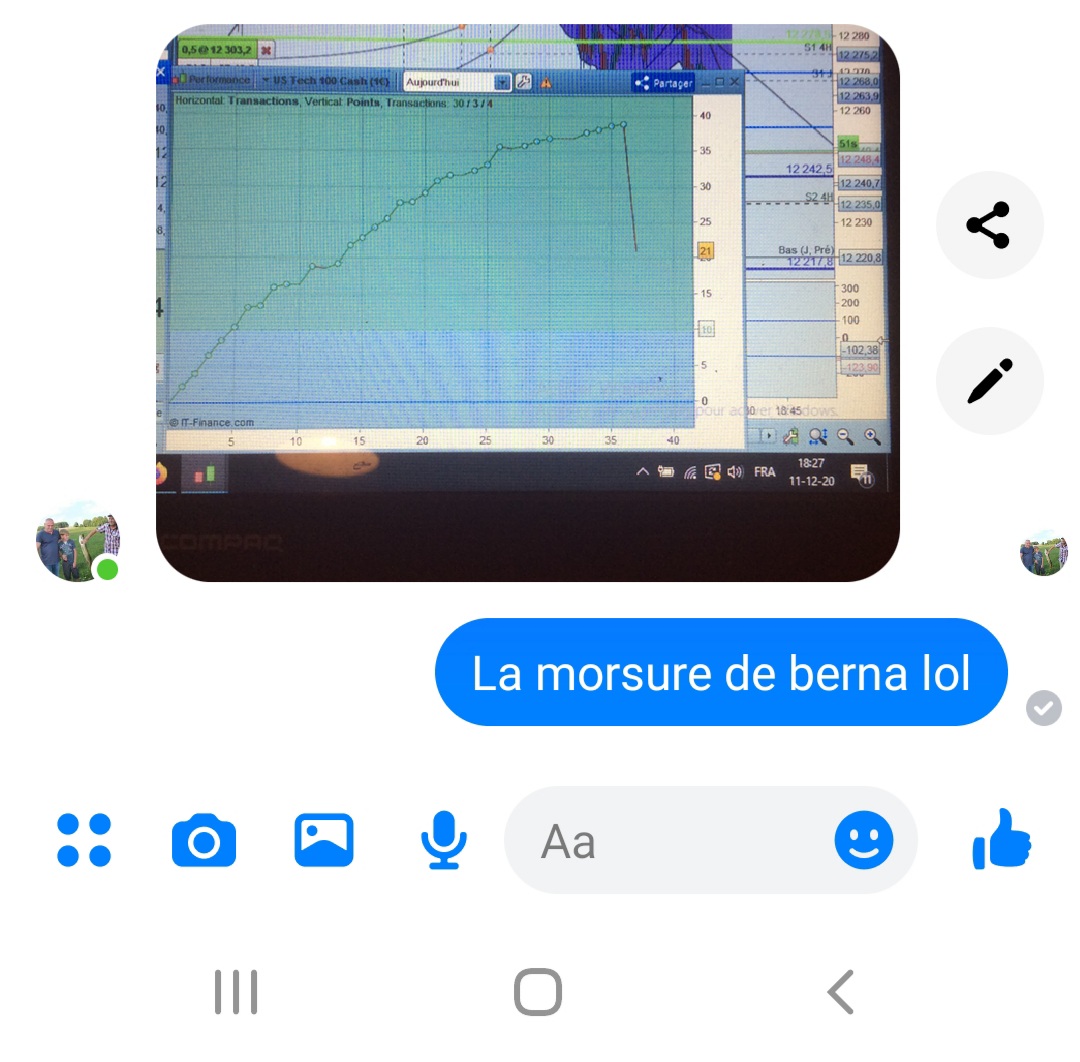
Task: Open the shared chart photo
Action: (528, 300)
